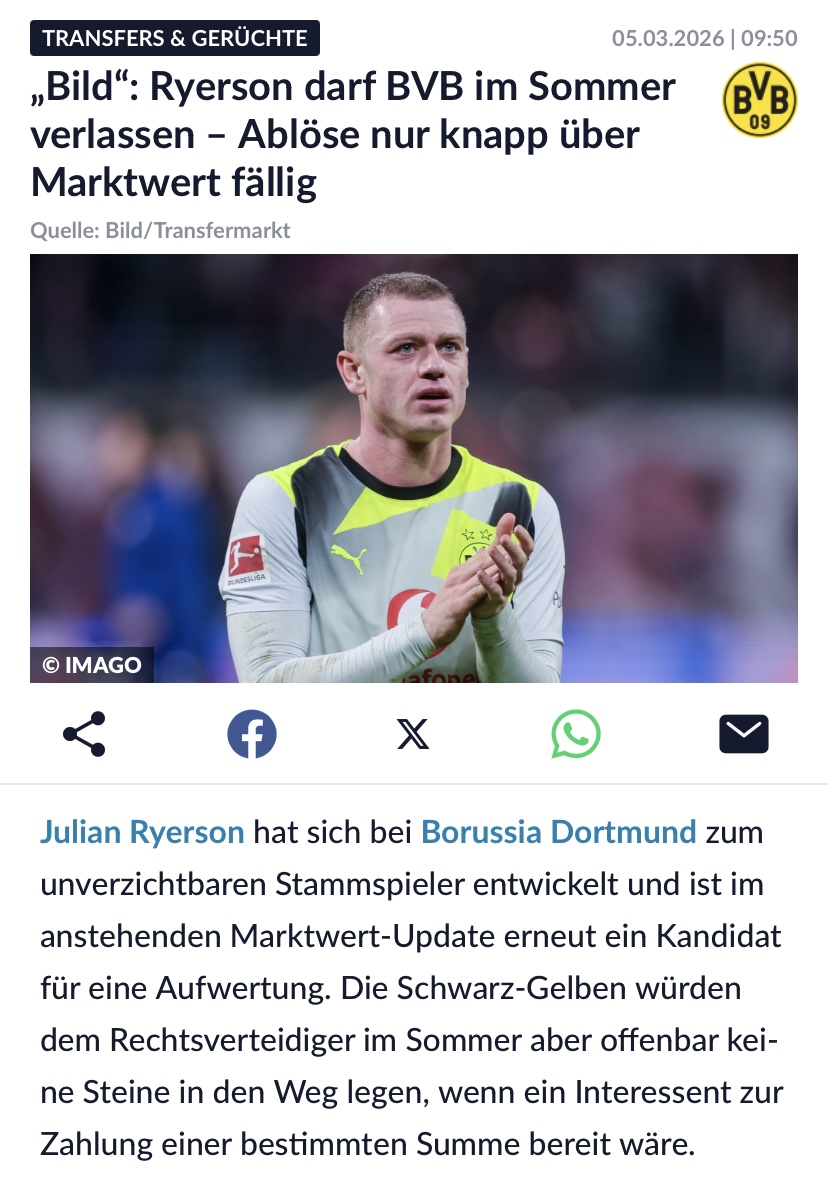The height and width of the screenshot is (1192, 828).
Task: Share article on Facebook
Action: point(251,735)
